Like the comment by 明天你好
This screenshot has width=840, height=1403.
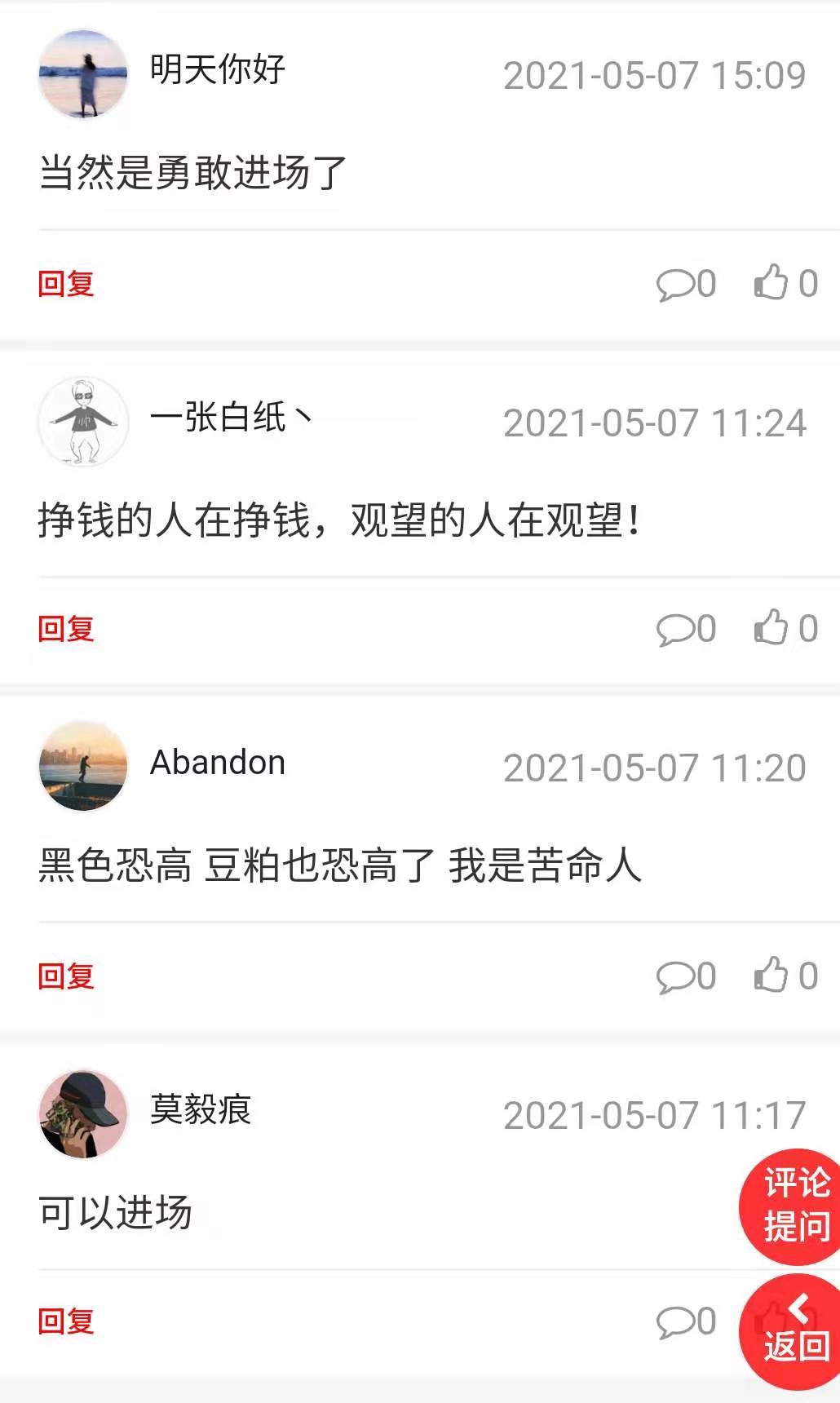pos(785,284)
